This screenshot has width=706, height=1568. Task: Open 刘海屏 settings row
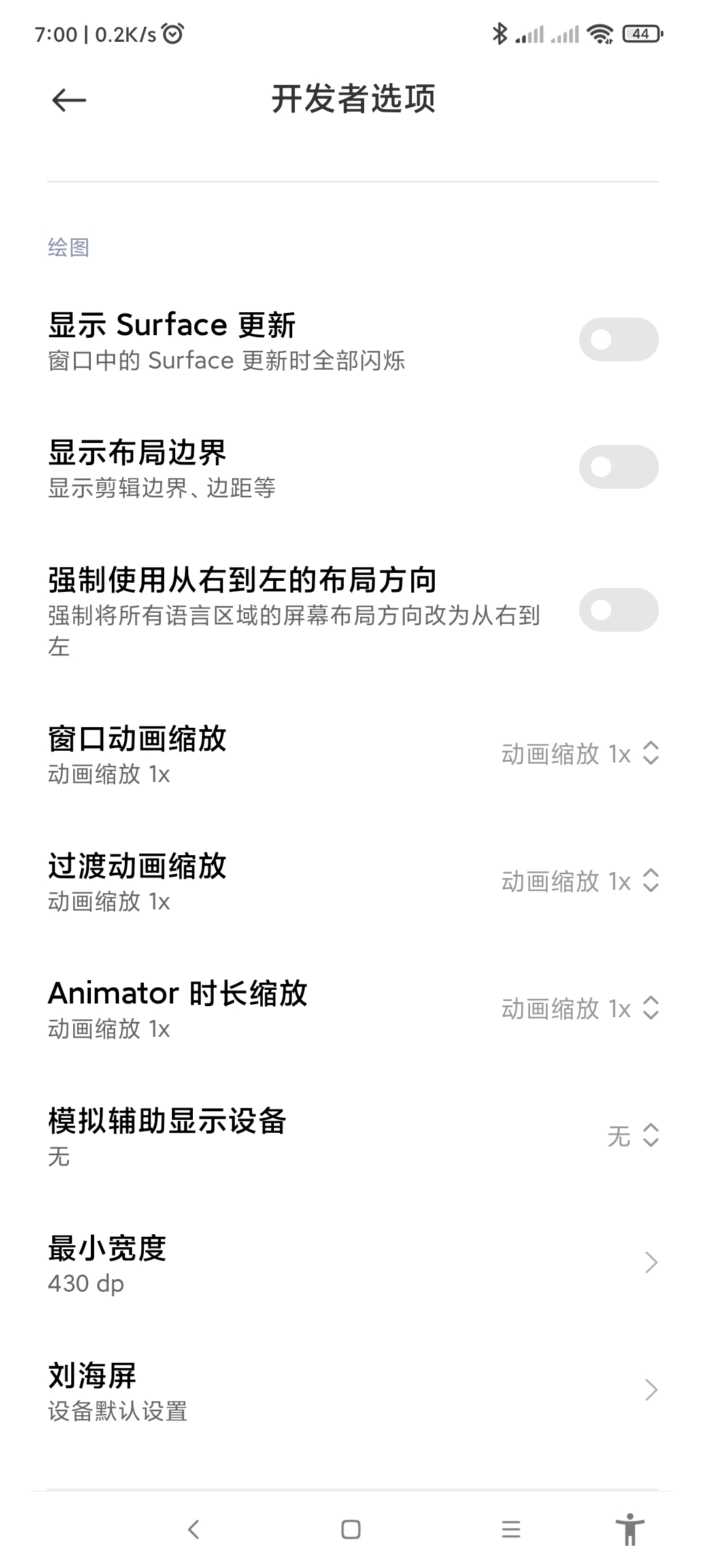pos(353,1392)
